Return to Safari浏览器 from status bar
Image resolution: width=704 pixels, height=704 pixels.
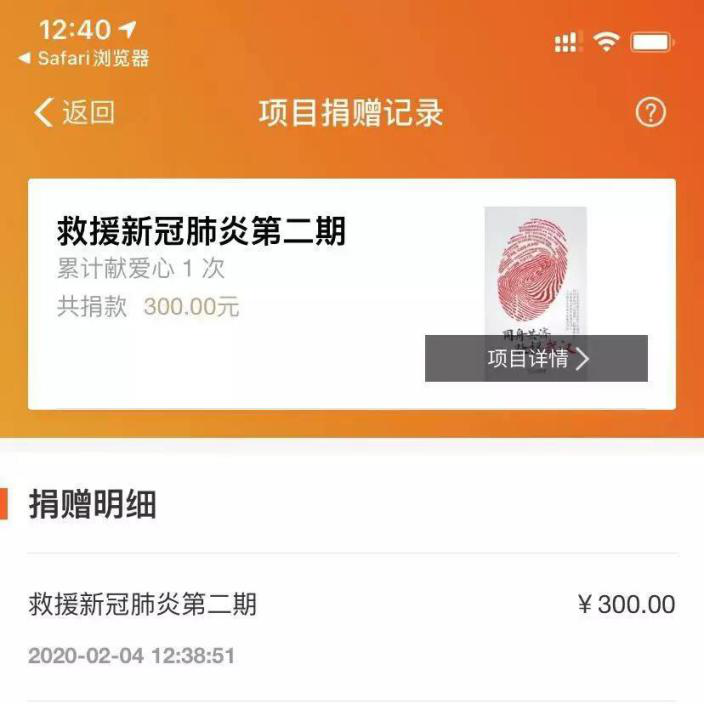(84, 59)
